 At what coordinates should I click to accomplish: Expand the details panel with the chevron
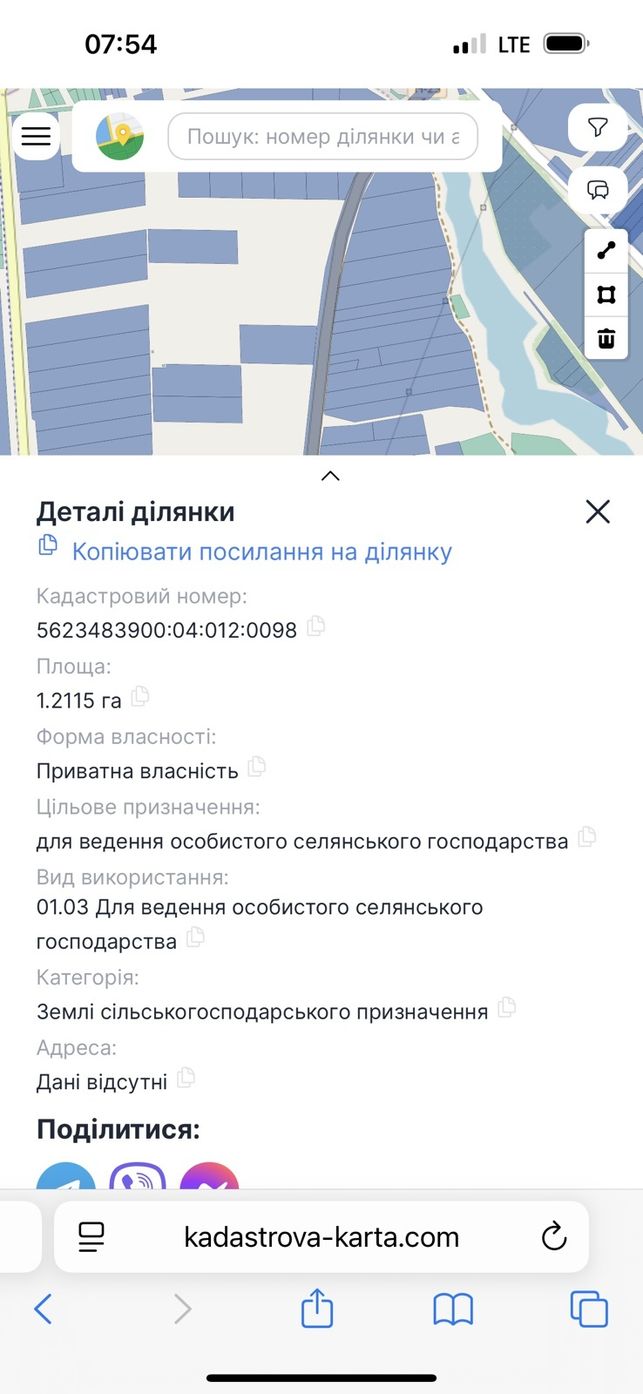point(330,476)
